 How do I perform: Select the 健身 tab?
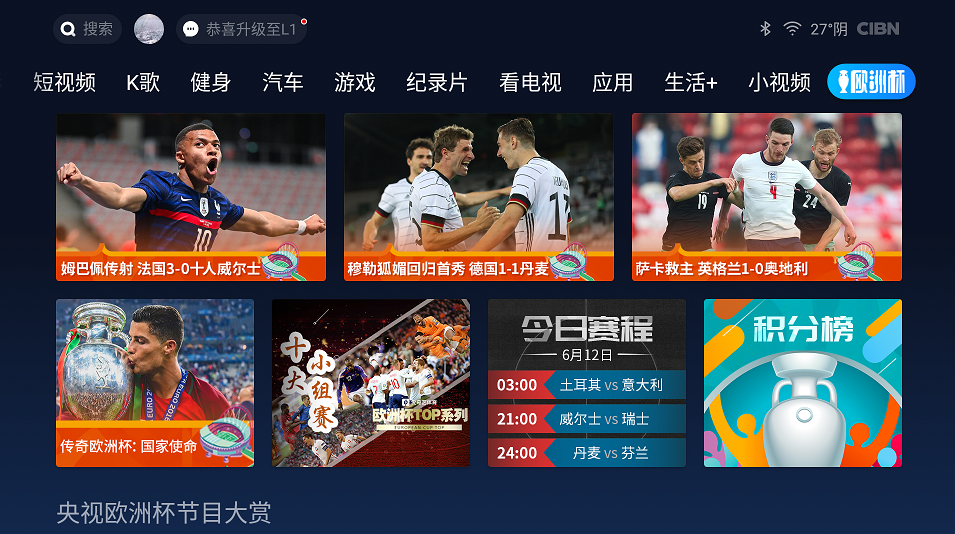click(x=210, y=82)
